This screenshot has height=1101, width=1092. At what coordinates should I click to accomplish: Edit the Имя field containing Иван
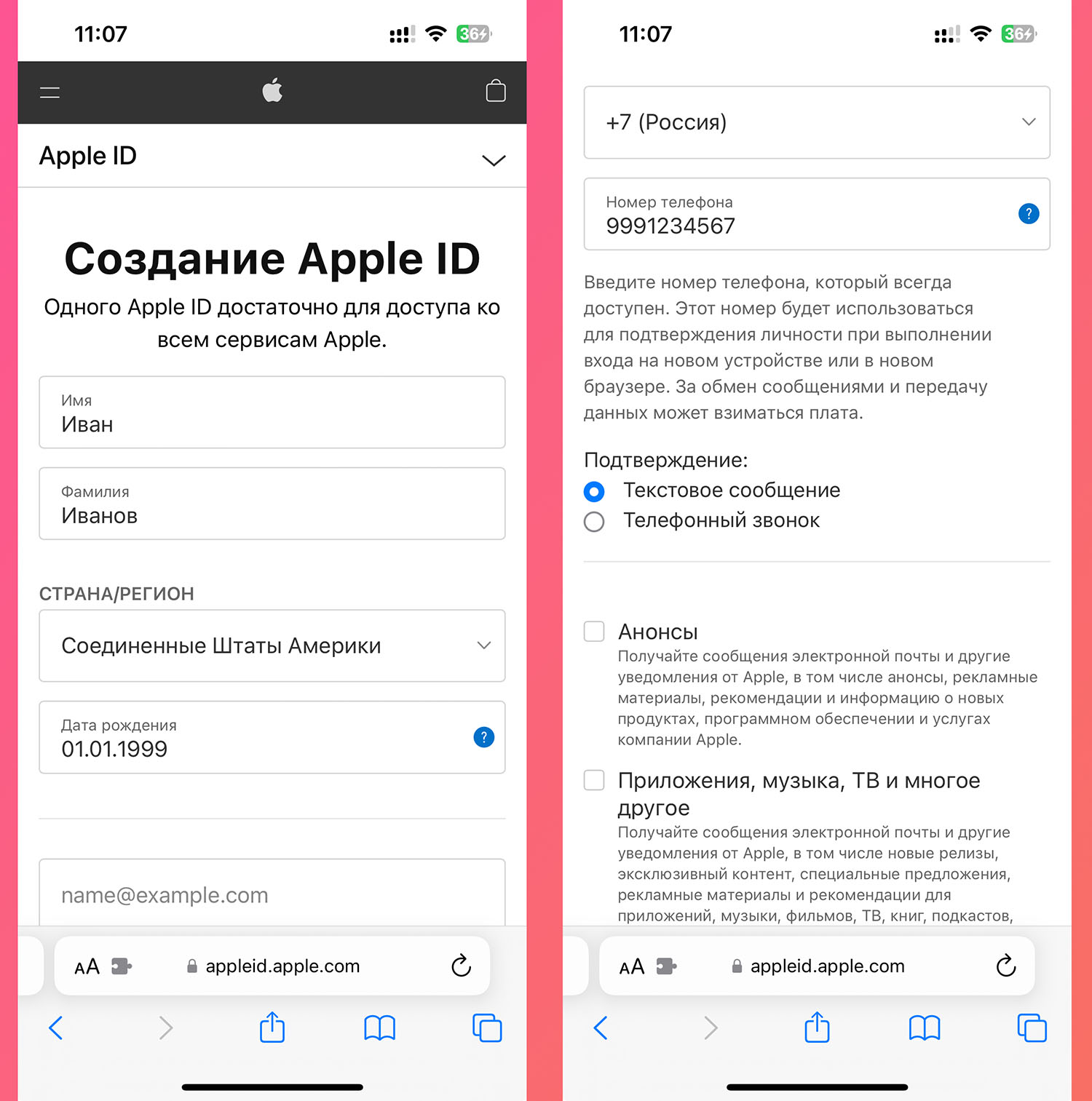coord(272,413)
